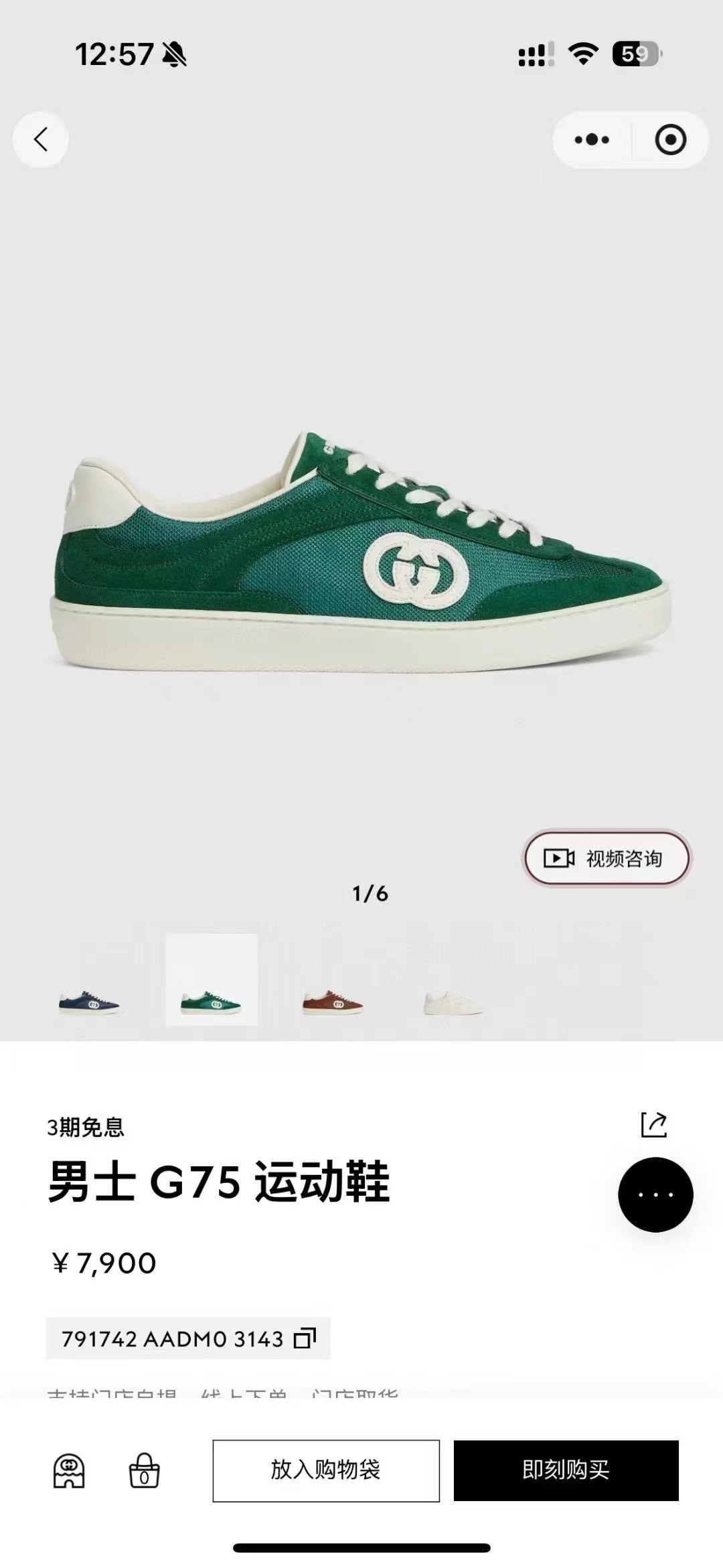Go to the Gucci store home
This screenshot has width=723, height=1568.
coord(69,1471)
